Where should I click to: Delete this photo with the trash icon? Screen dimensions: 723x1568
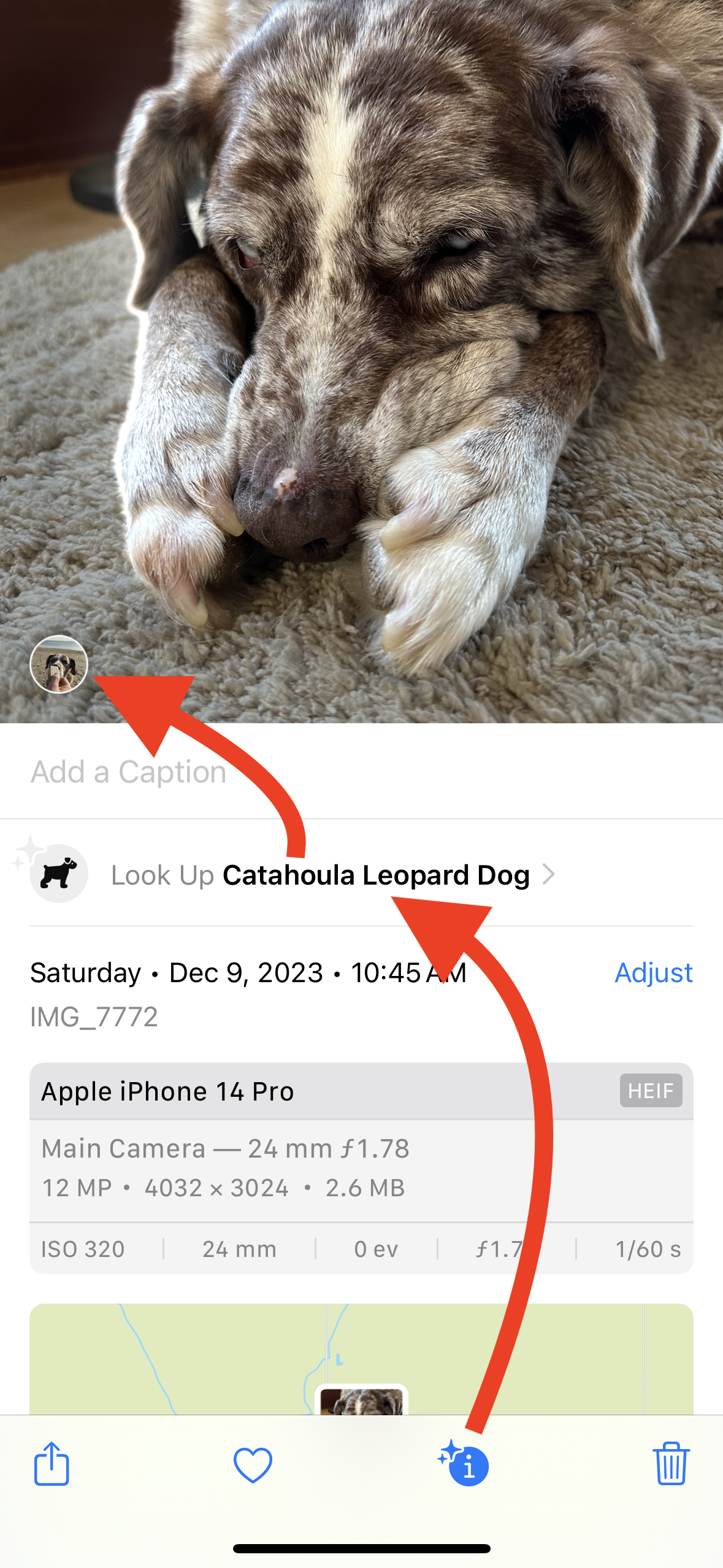(671, 1464)
